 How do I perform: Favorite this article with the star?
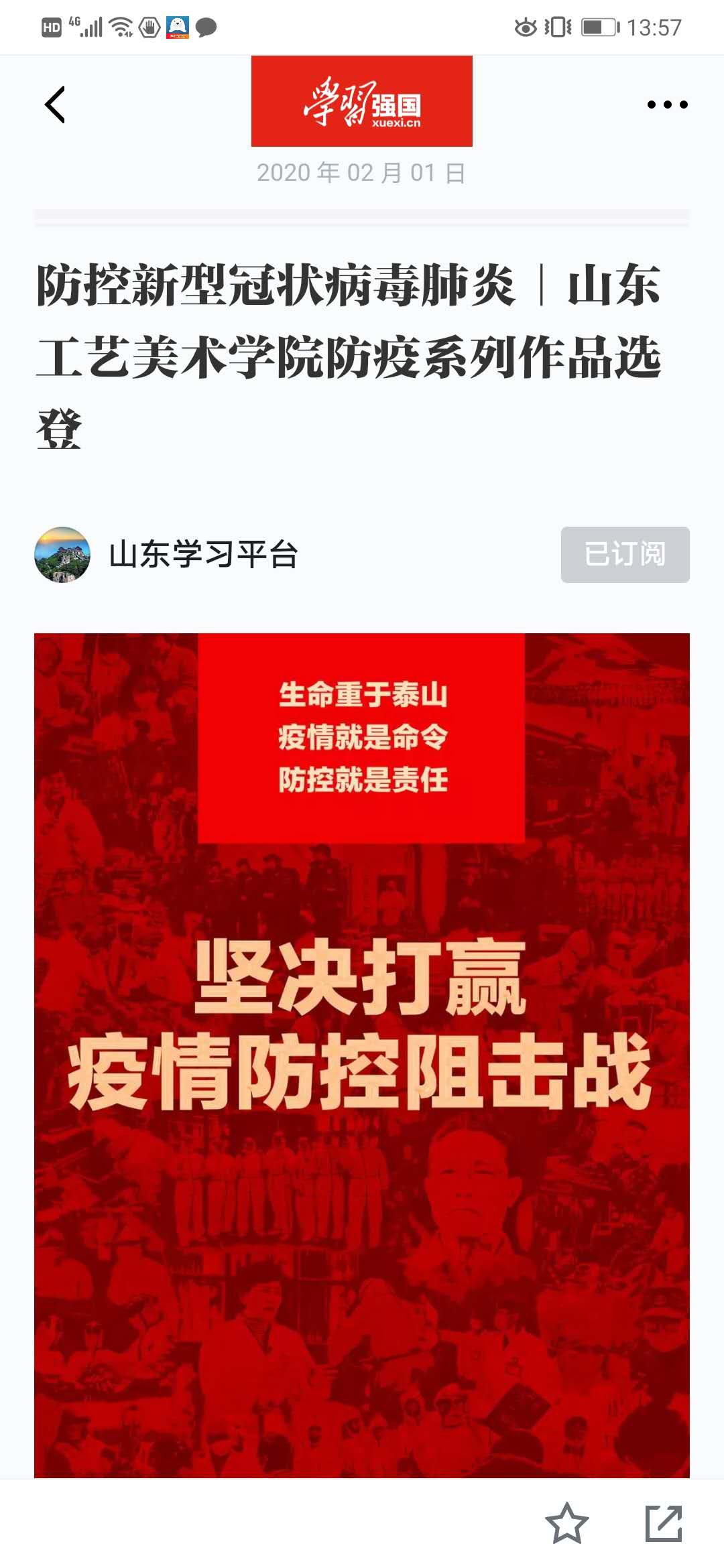click(x=566, y=1523)
